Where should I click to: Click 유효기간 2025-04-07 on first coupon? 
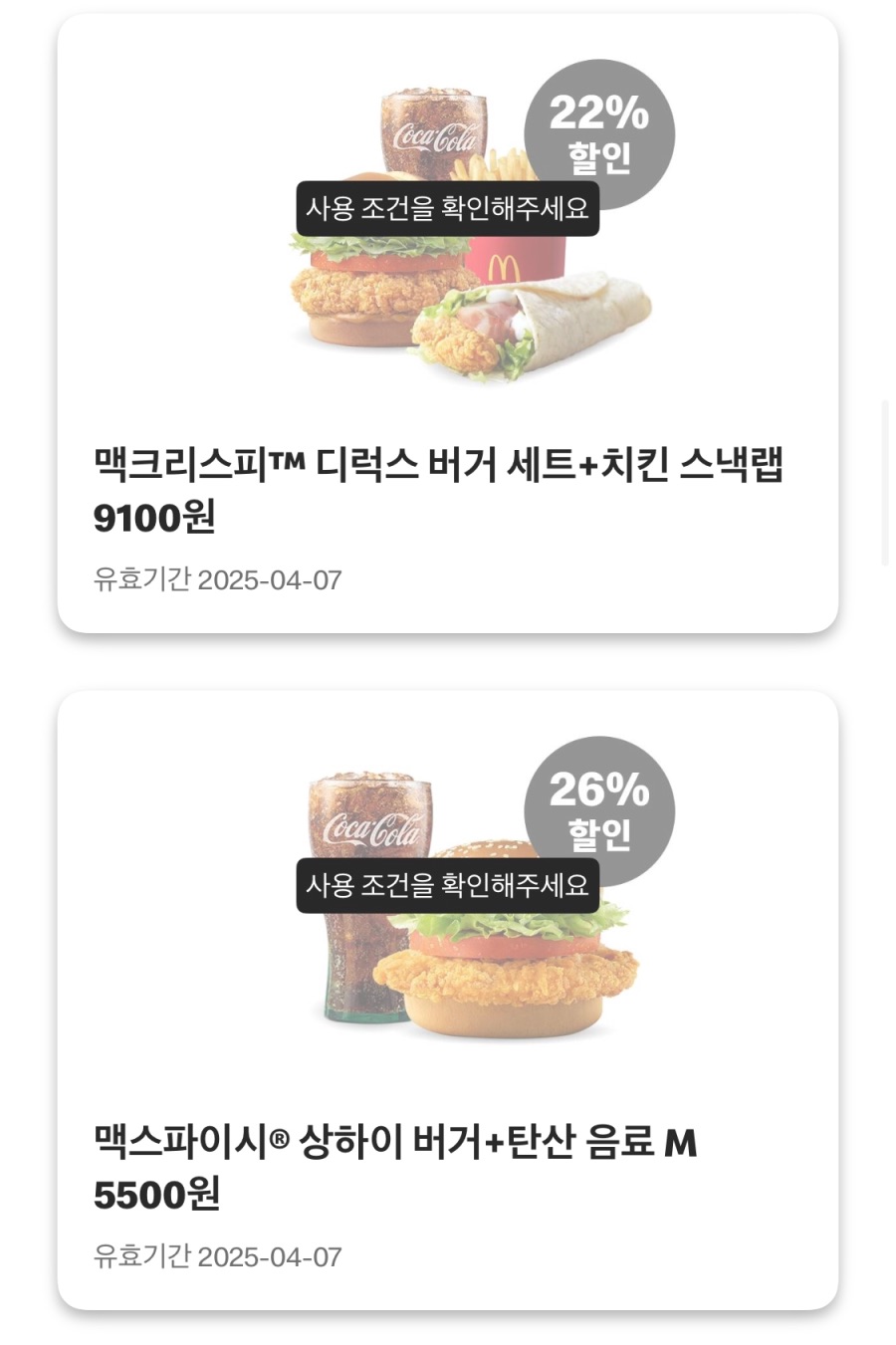212,577
